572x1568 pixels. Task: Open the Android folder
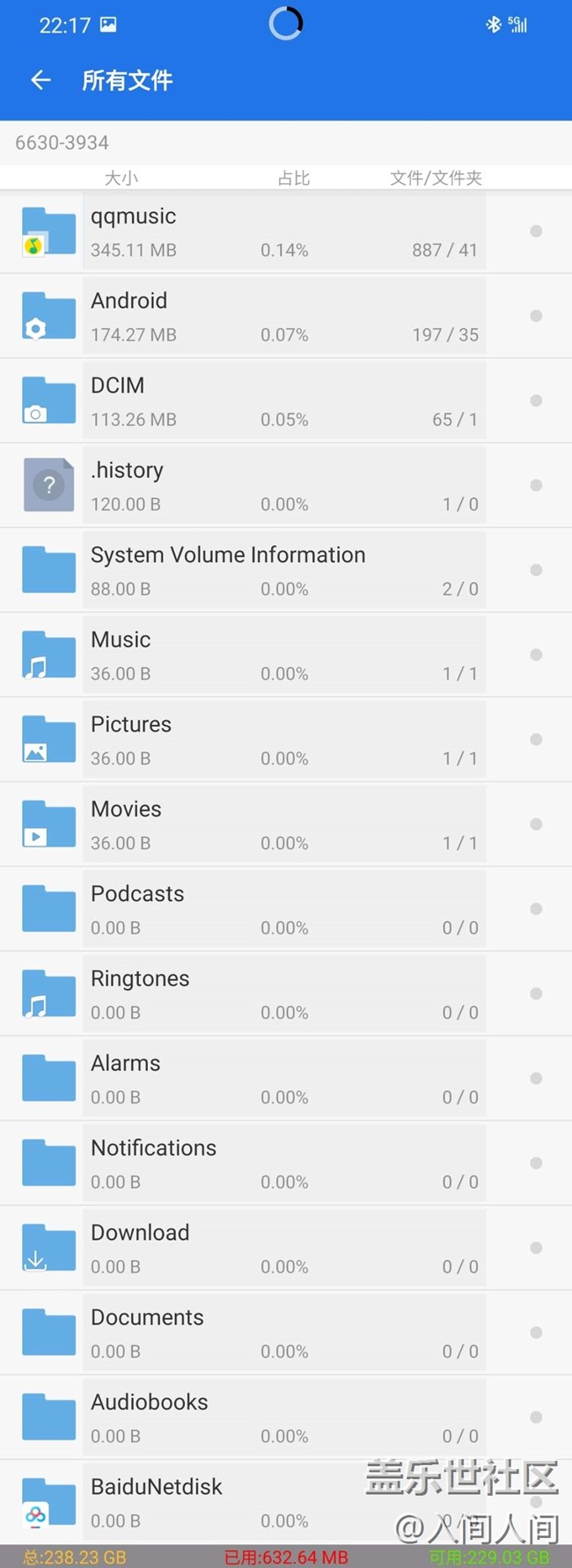point(283,317)
